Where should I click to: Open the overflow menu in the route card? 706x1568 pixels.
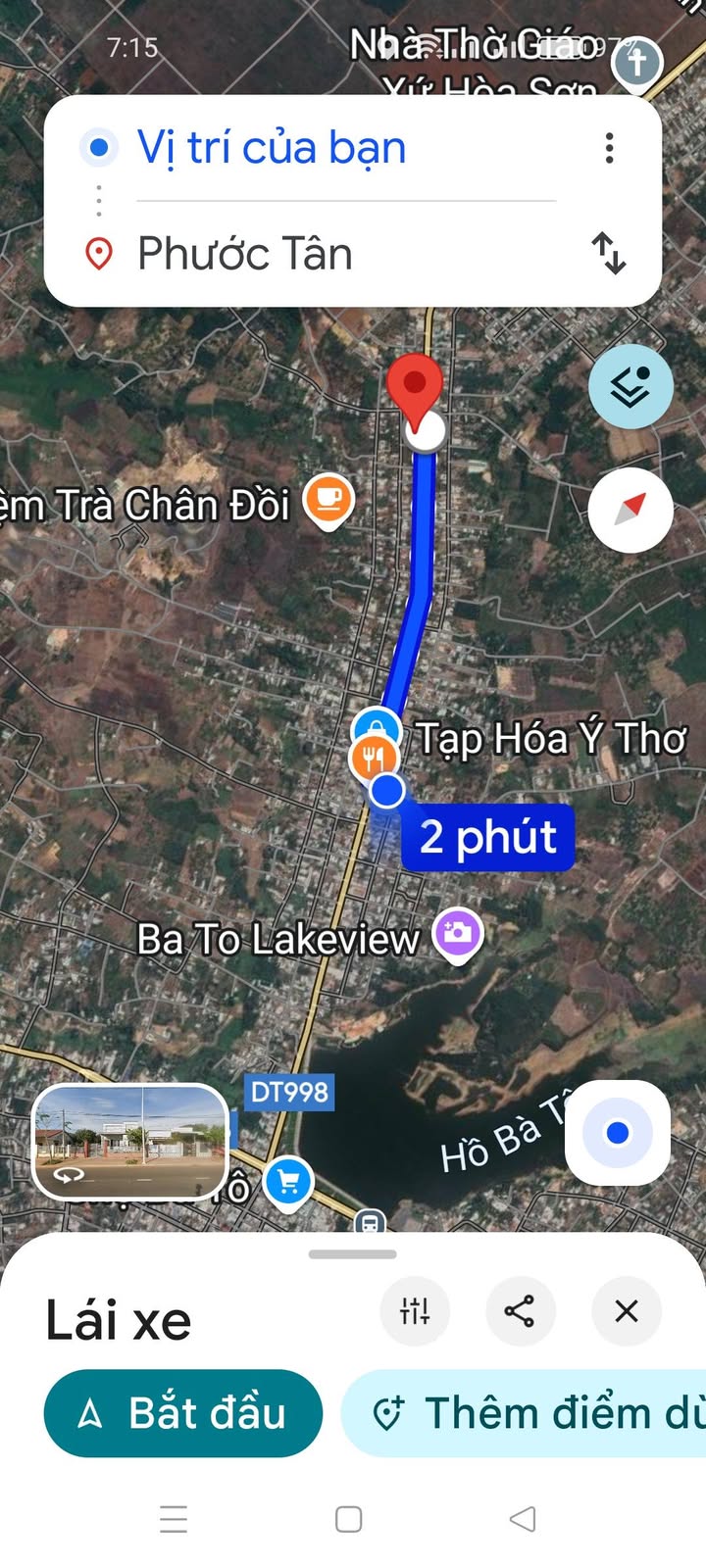click(x=609, y=148)
